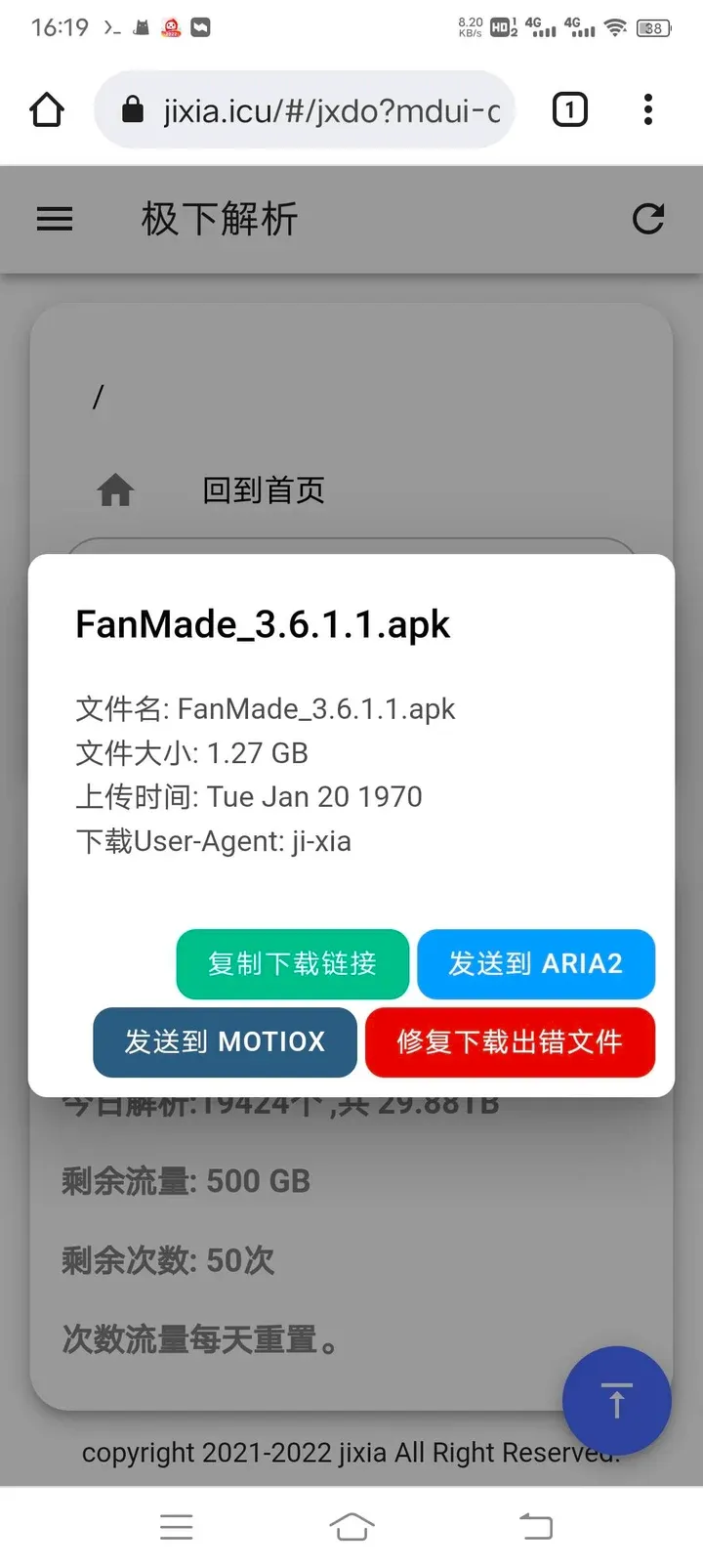This screenshot has width=703, height=1568.
Task: Copy the download link (复制下载链接)
Action: 292,964
